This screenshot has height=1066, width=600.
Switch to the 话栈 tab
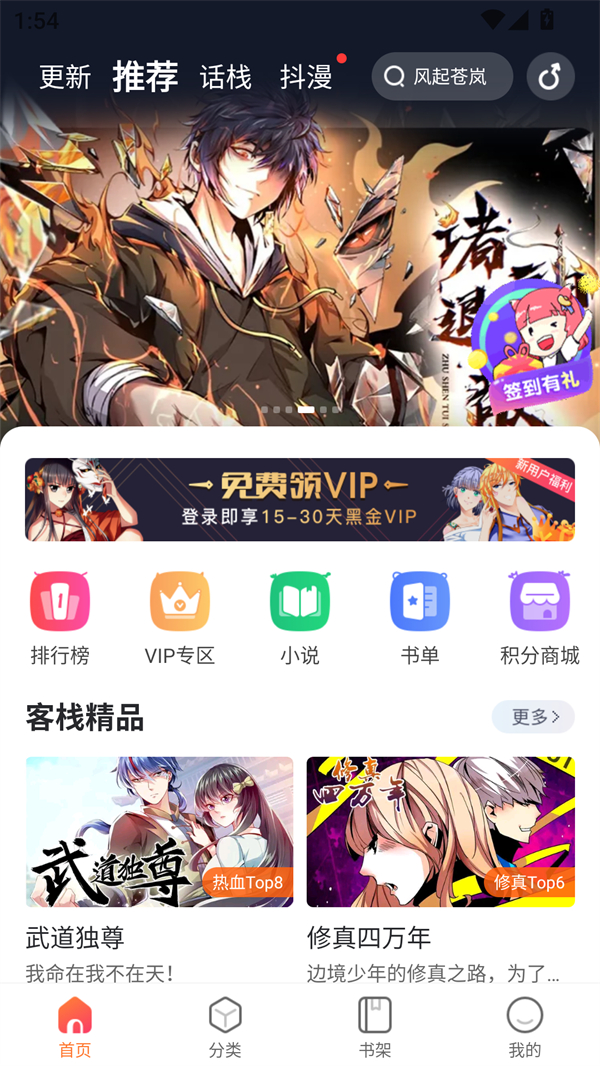226,77
